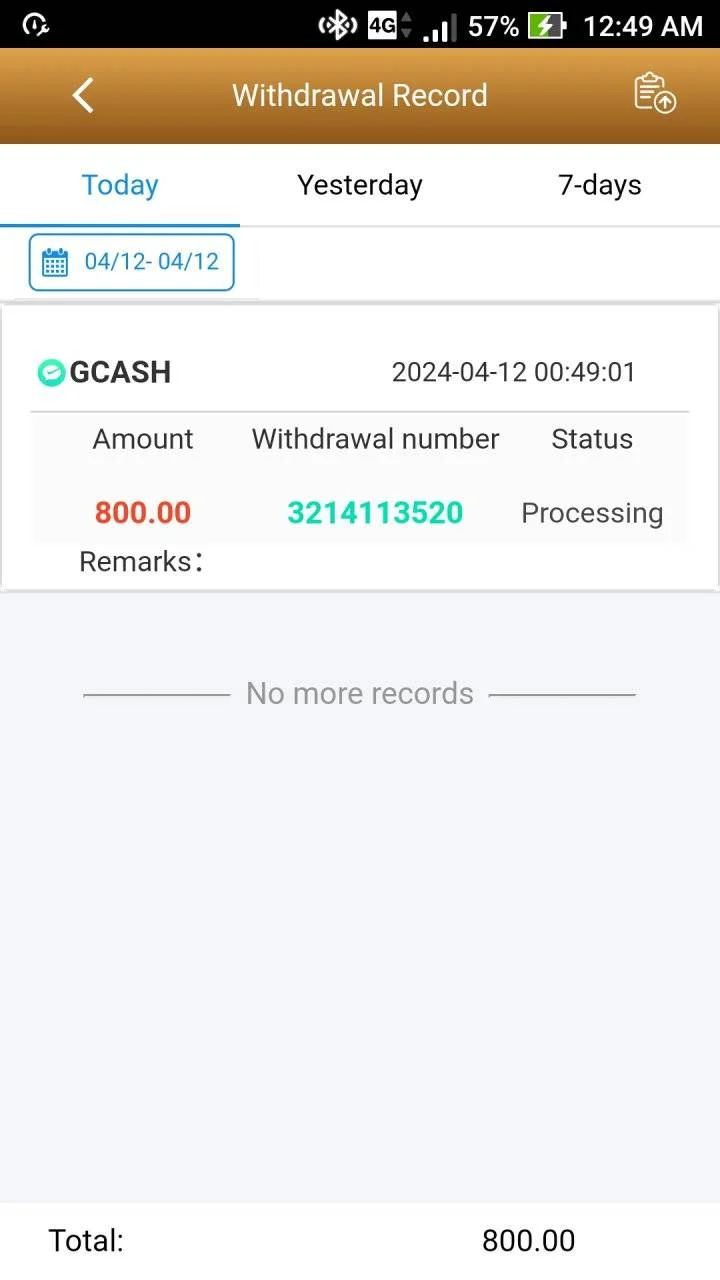Open the clipboard upload icon
The height and width of the screenshot is (1280, 720).
tap(656, 94)
